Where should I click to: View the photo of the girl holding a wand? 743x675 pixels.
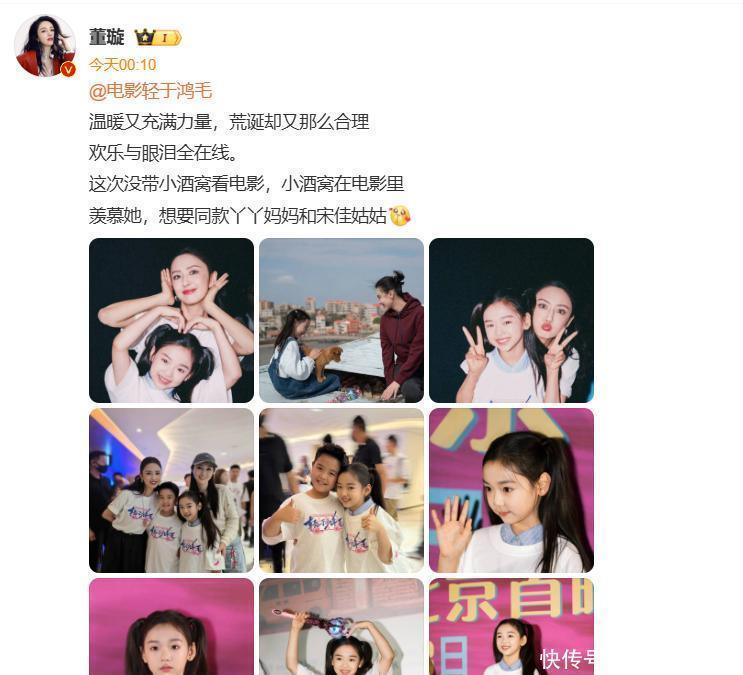[x=341, y=627]
